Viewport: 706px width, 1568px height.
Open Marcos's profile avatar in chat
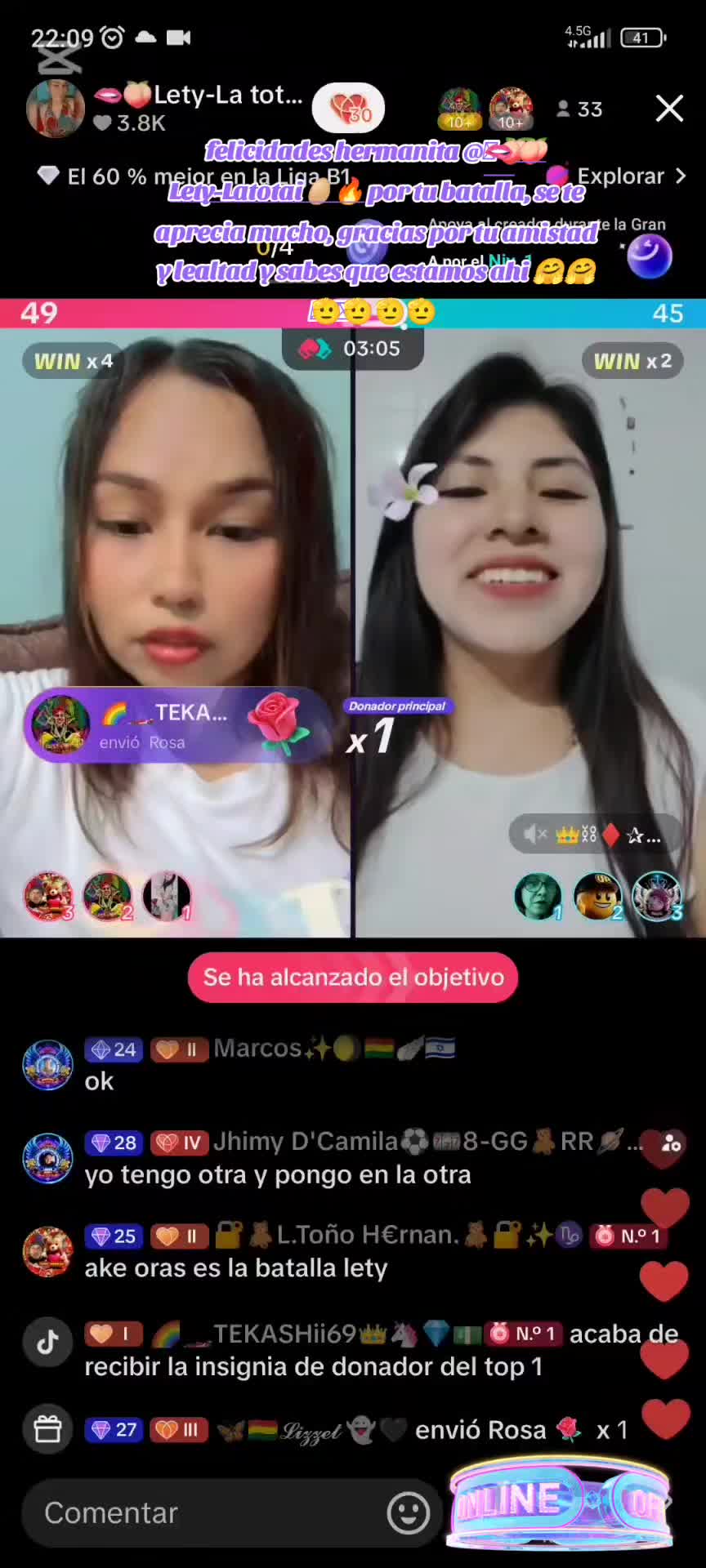47,1065
